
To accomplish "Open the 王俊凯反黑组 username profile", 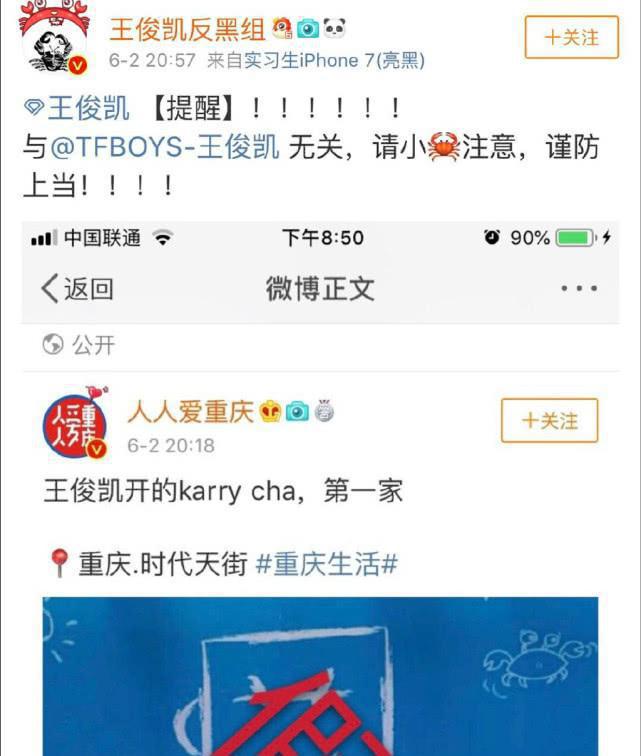I will (x=187, y=27).
